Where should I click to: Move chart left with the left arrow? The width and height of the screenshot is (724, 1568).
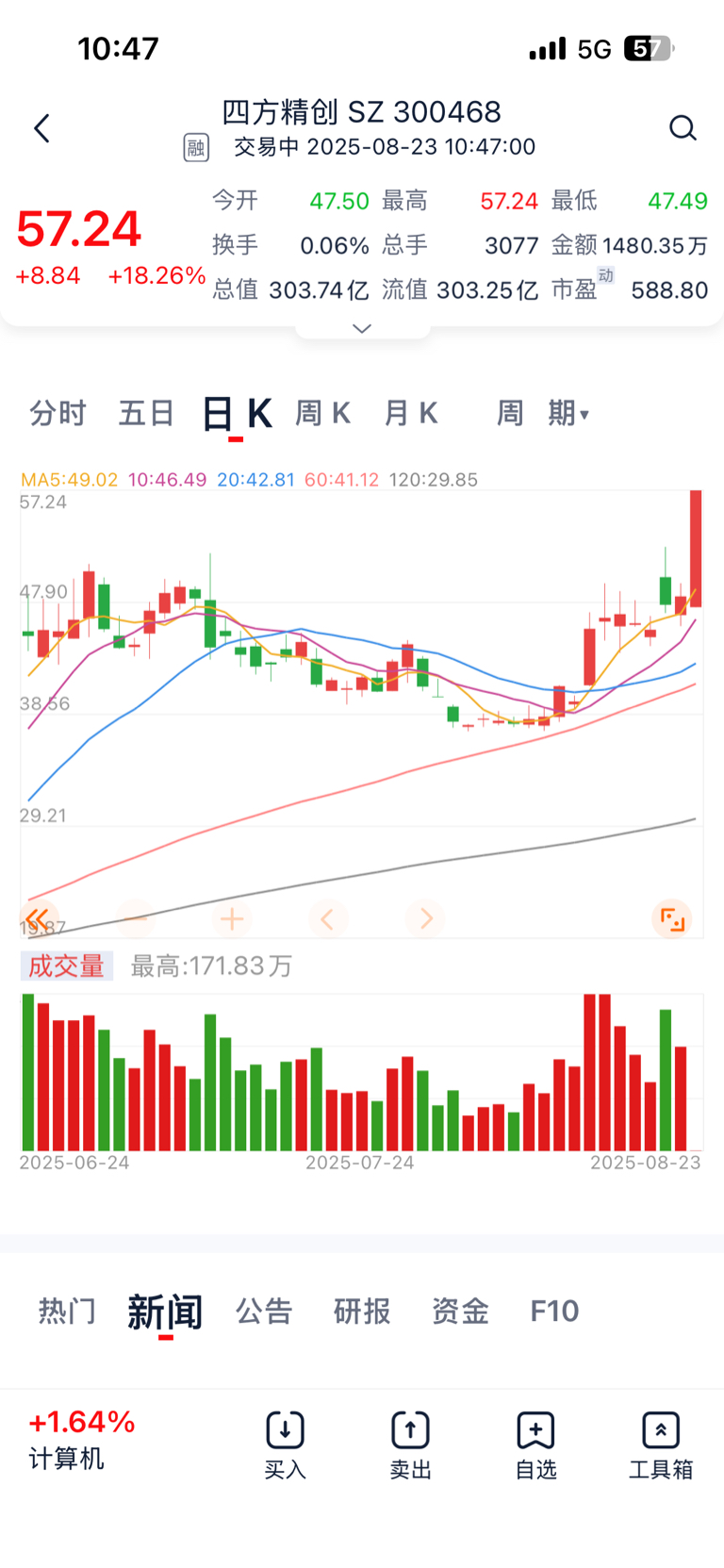(328, 918)
